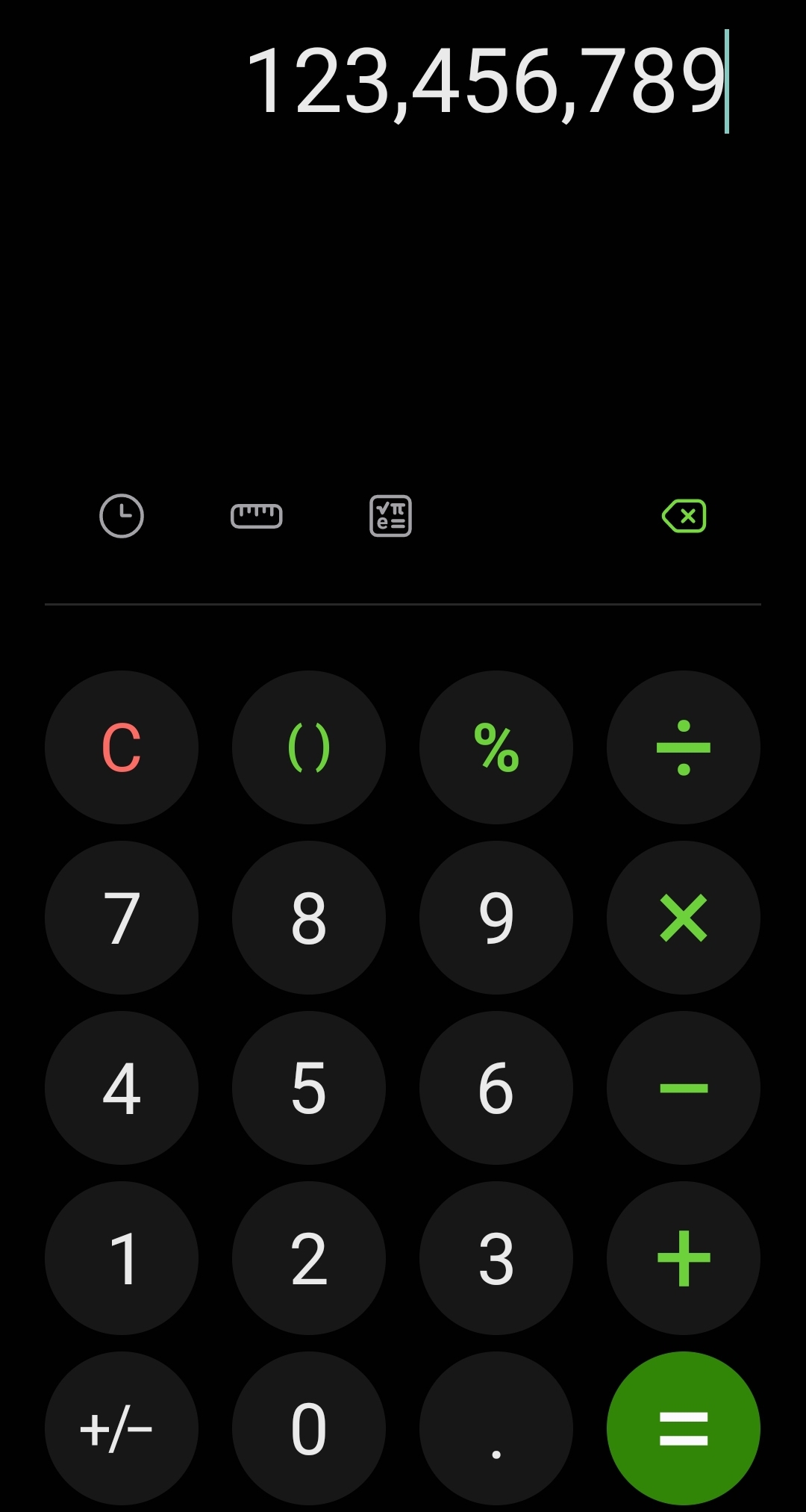This screenshot has height=1512, width=806.
Task: Select the multiply operator
Action: [684, 918]
